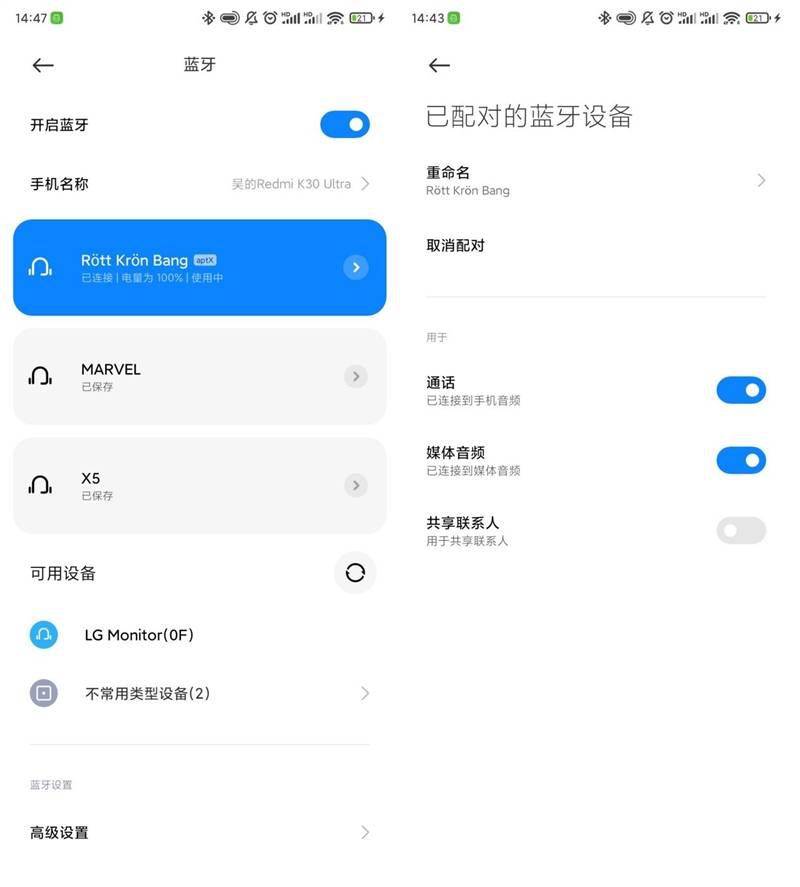The width and height of the screenshot is (800, 887).
Task: Tap the headphone icon next to X5
Action: coord(40,485)
